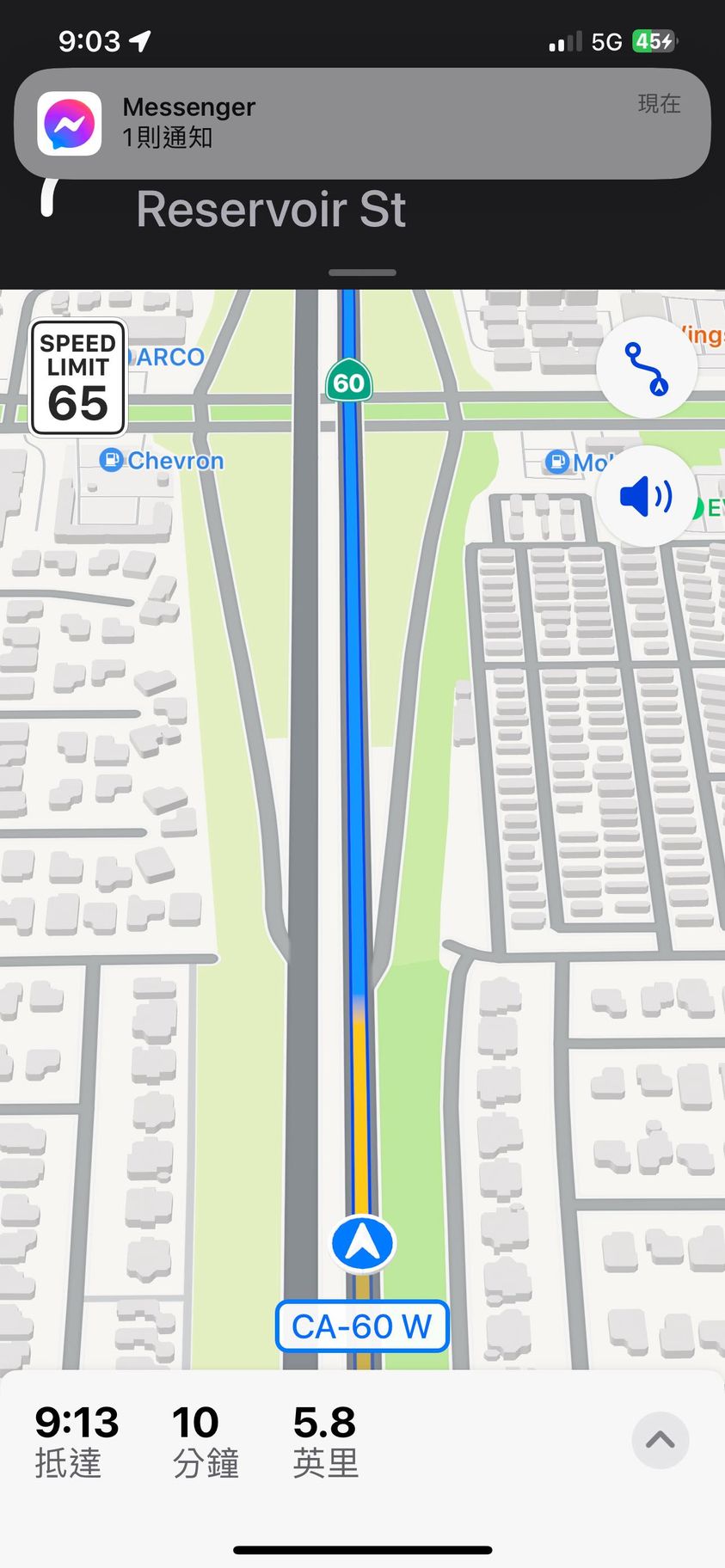725x1568 pixels.
Task: Show the route overview
Action: click(646, 368)
